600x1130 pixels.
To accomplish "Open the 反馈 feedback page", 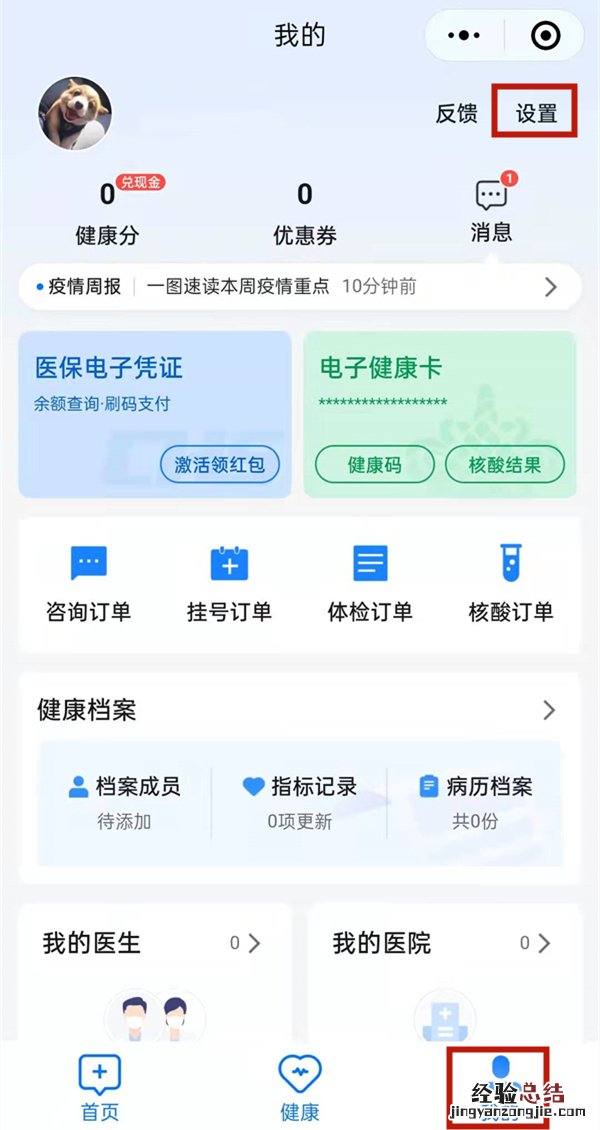I will click(x=456, y=113).
